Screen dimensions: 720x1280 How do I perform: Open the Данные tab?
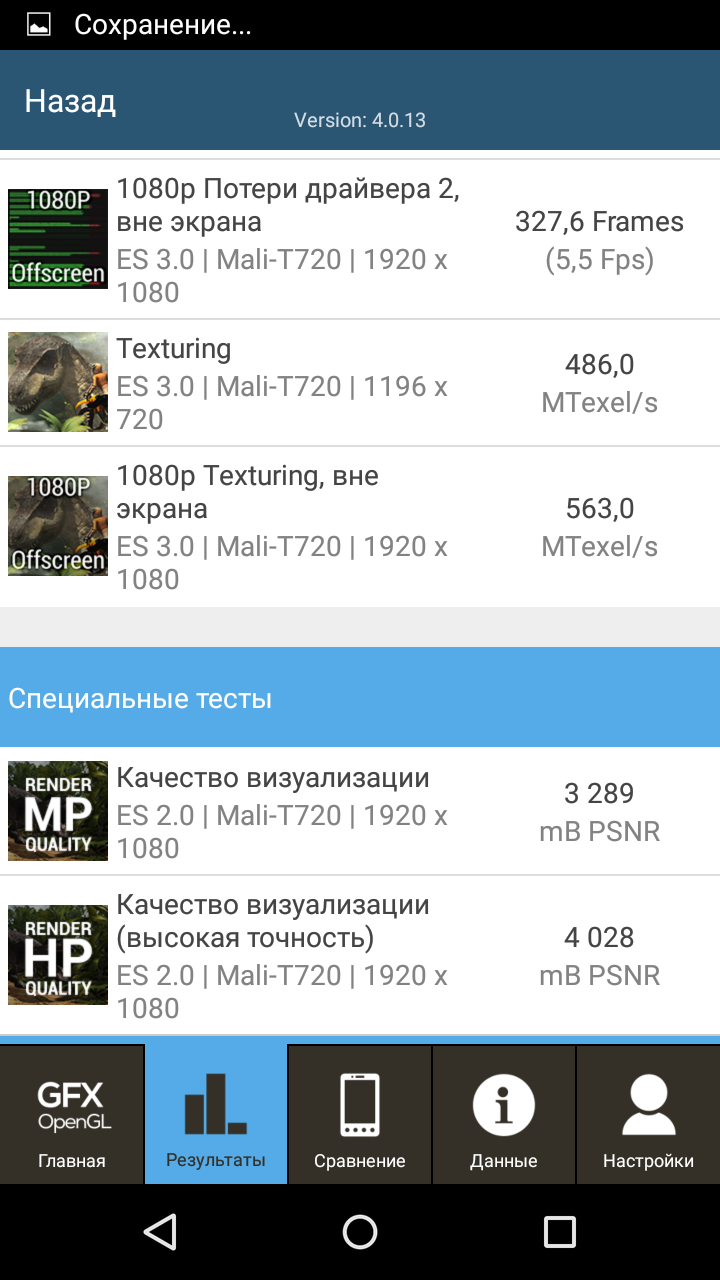(x=504, y=1115)
